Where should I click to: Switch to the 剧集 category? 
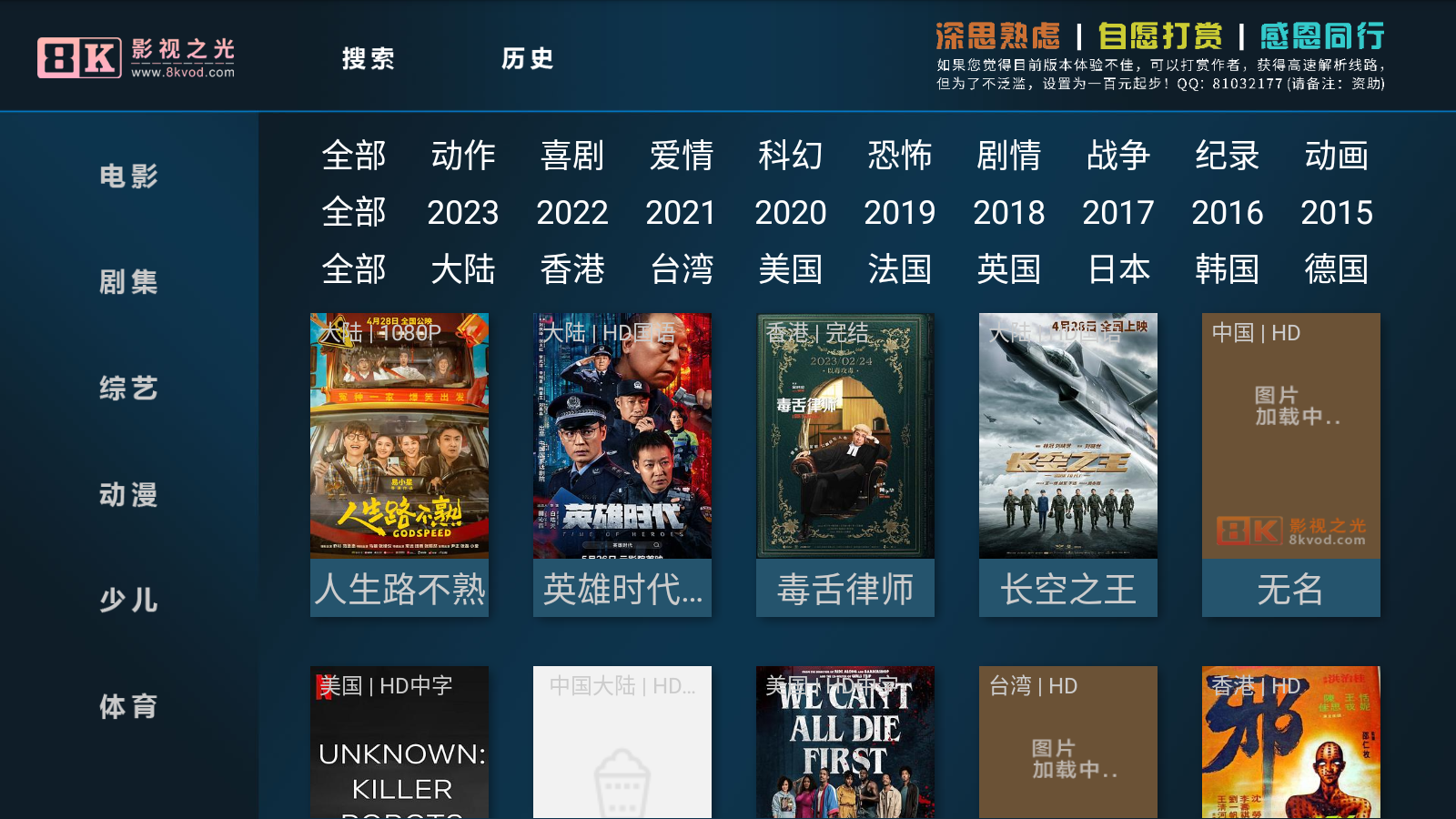pyautogui.click(x=128, y=282)
